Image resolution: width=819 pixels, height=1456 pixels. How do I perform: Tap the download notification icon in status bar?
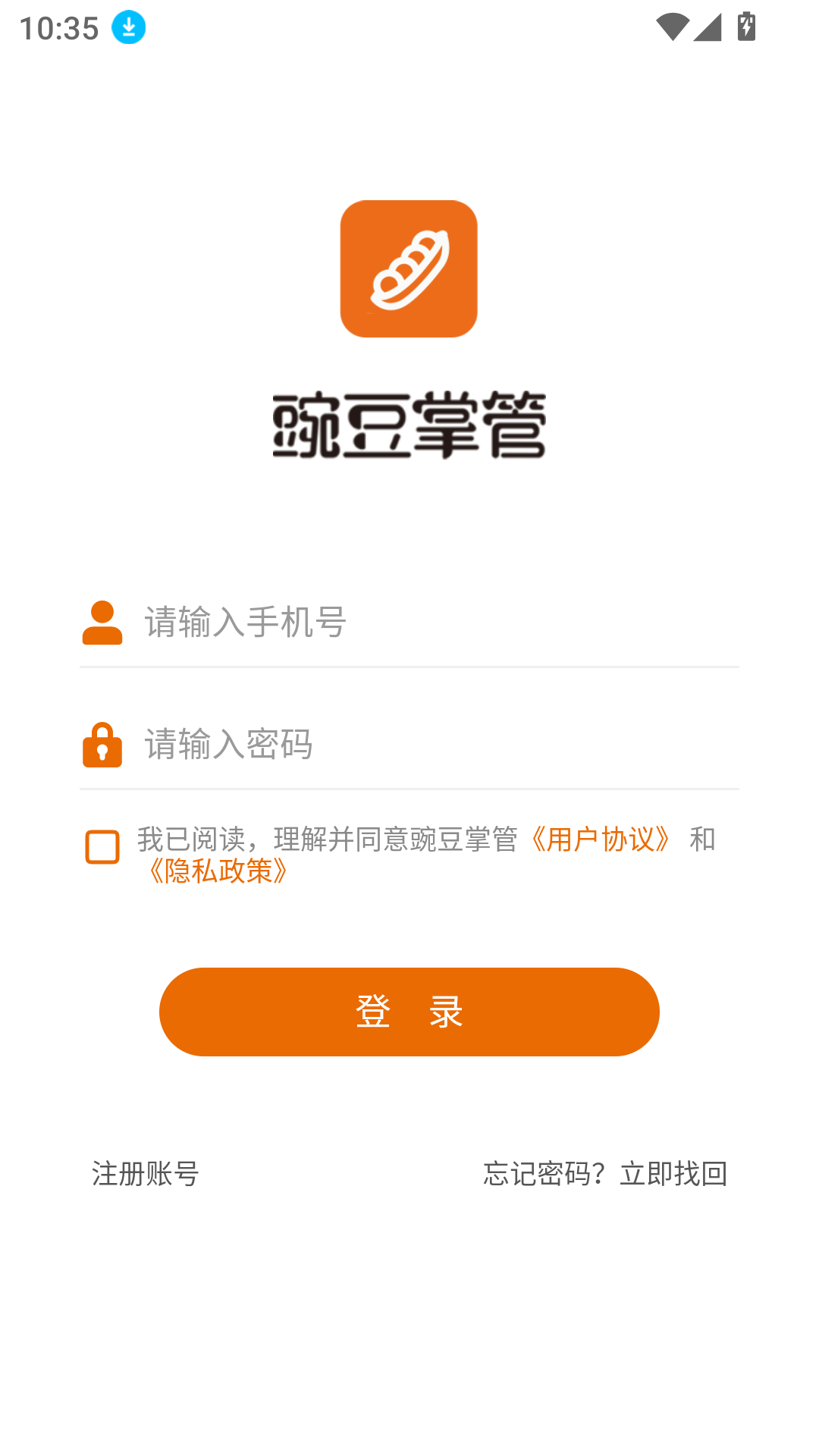129,27
